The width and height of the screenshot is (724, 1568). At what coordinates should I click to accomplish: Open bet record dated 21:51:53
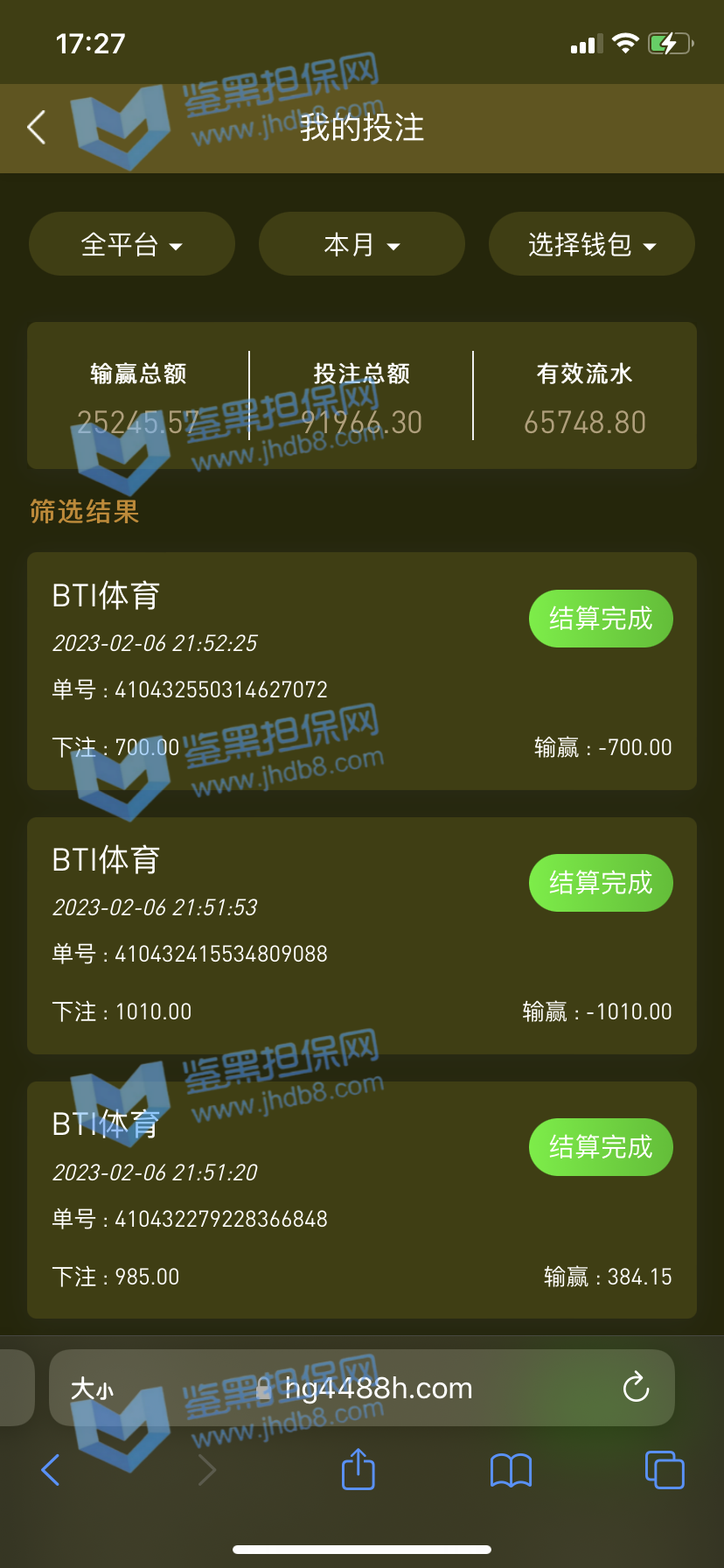coord(361,935)
